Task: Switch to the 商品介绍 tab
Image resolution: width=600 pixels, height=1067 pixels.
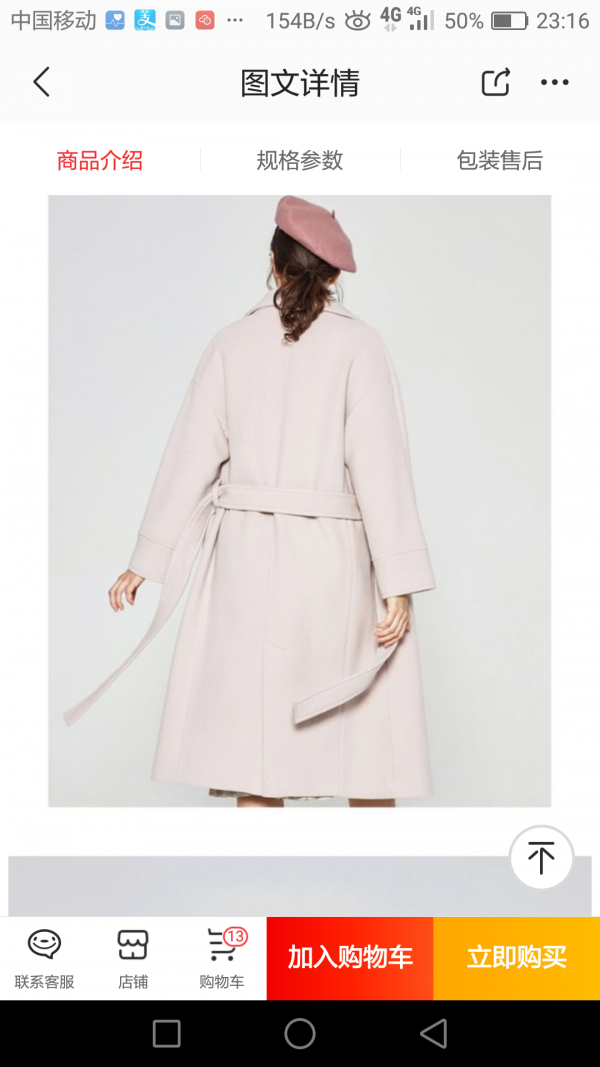Action: (100, 161)
